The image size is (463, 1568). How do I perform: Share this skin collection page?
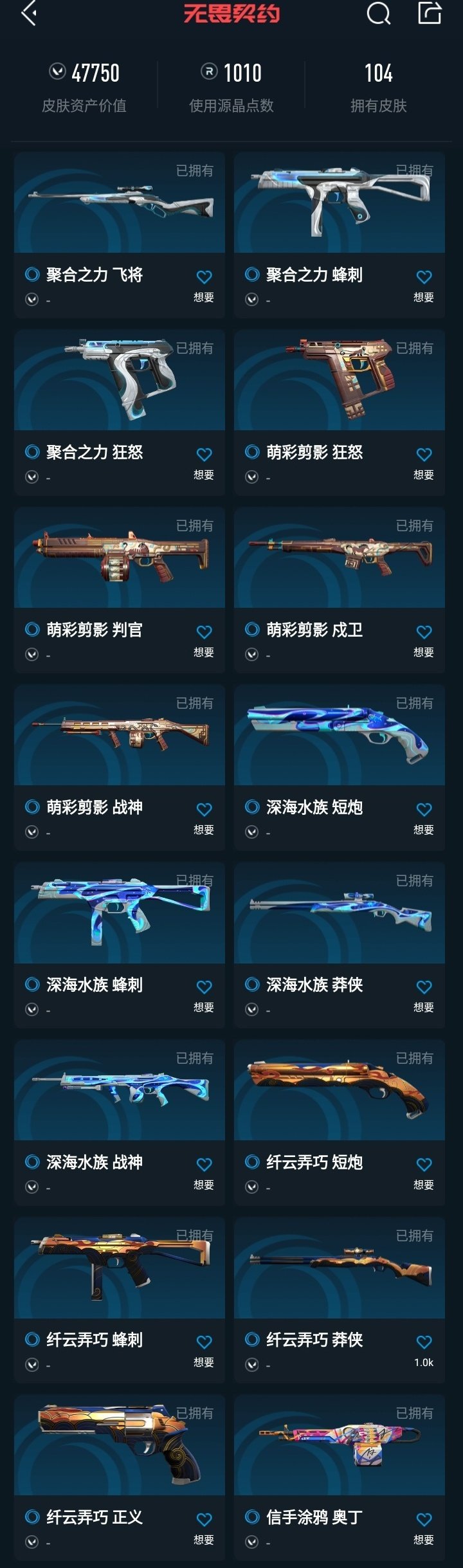tap(430, 13)
